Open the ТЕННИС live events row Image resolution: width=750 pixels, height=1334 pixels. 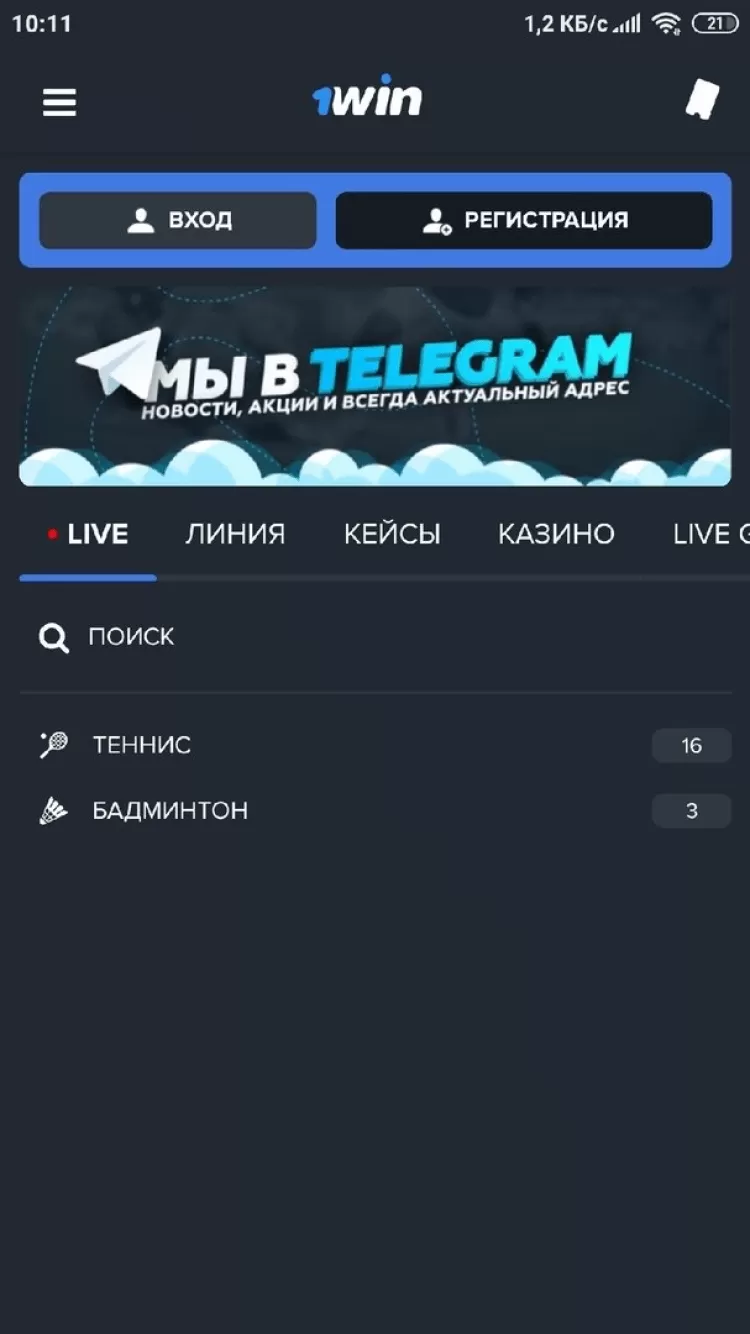[375, 745]
